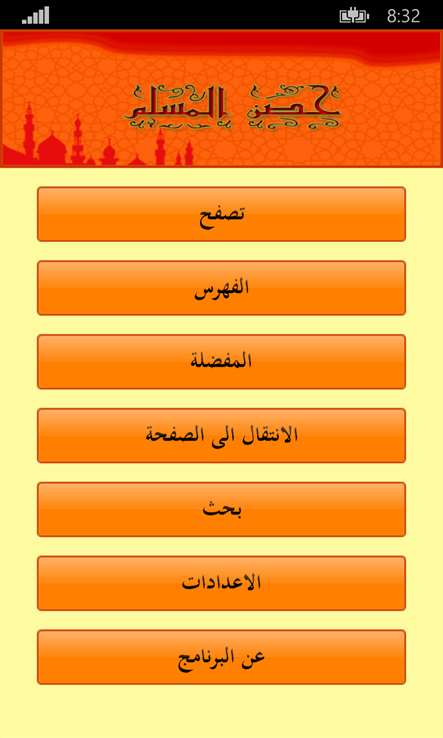Open the الفهرس (Index) button
The image size is (443, 738).
[221, 288]
